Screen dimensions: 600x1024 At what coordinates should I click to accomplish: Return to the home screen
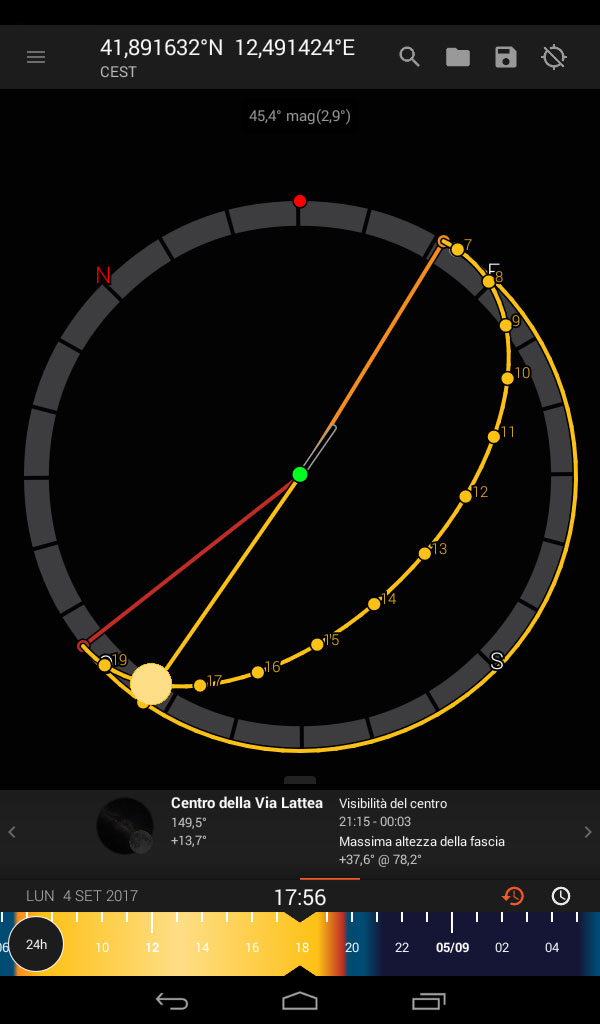[300, 1000]
